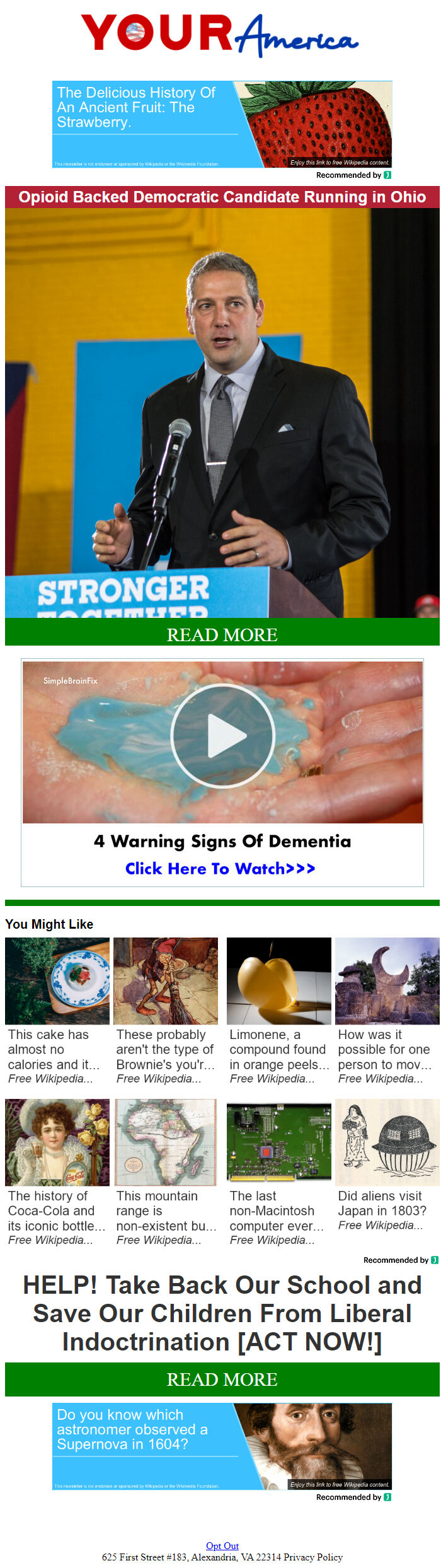Open the non-existent mountain range article

pos(165,1172)
